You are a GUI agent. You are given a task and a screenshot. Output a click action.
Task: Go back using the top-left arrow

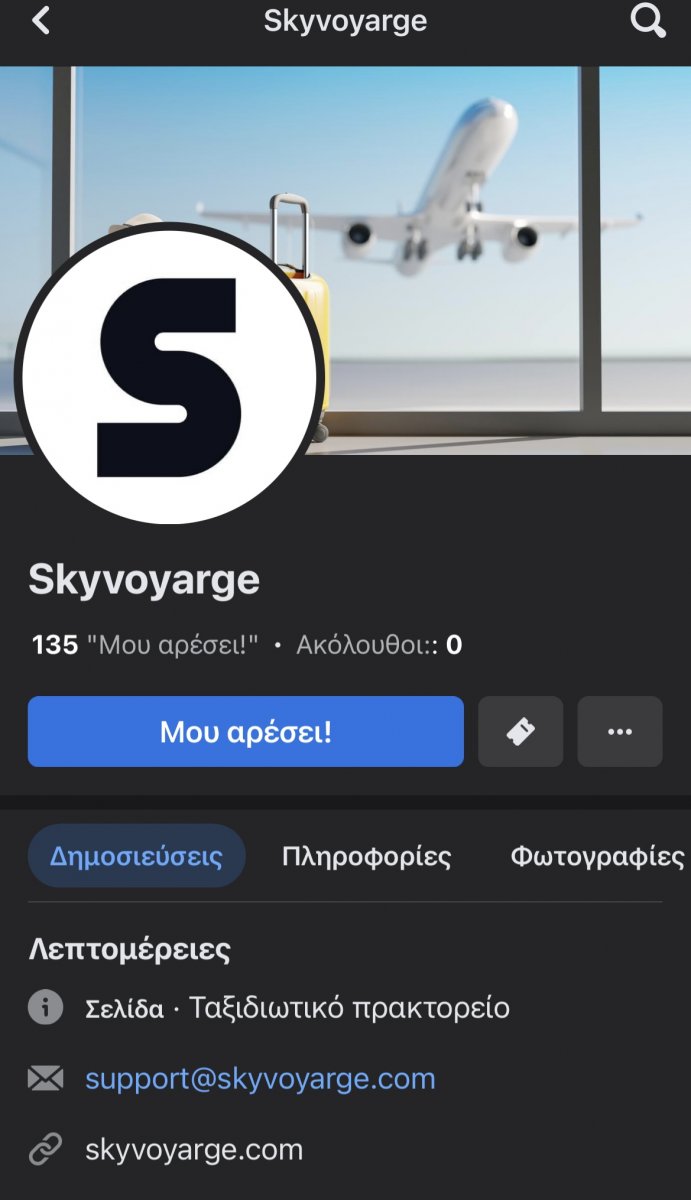(41, 21)
